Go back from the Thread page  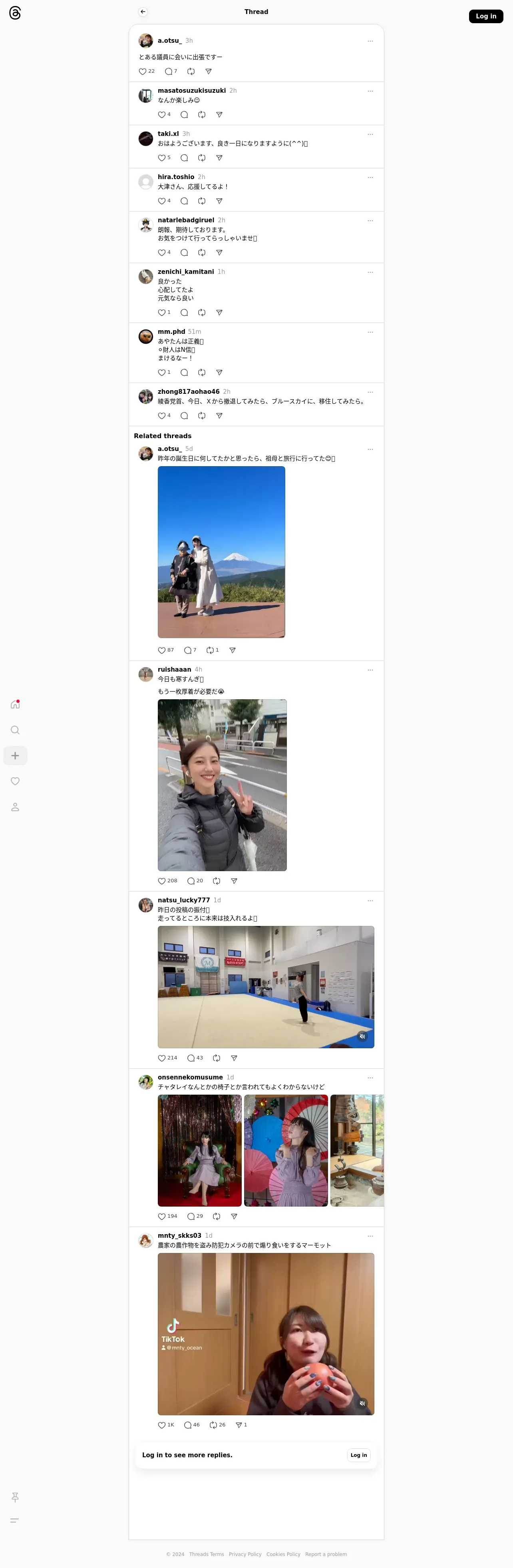click(x=143, y=12)
